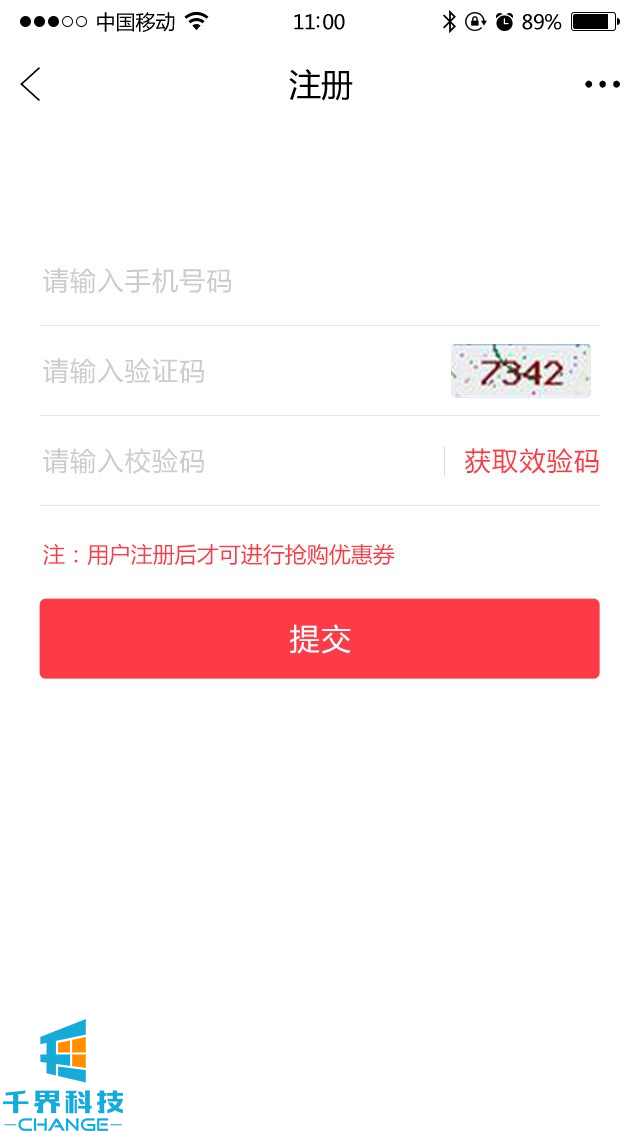Tap 获取效验码 to request a code
The width and height of the screenshot is (640, 1135).
coord(531,461)
